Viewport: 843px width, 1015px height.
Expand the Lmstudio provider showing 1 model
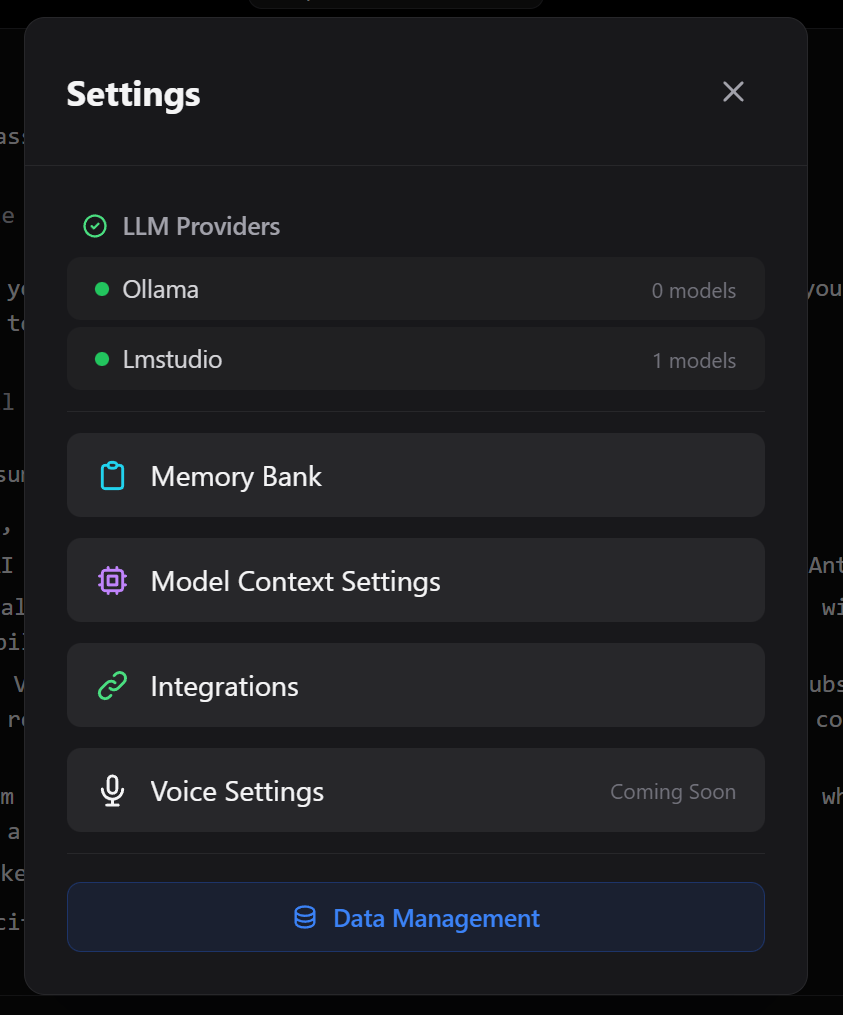[x=416, y=358]
